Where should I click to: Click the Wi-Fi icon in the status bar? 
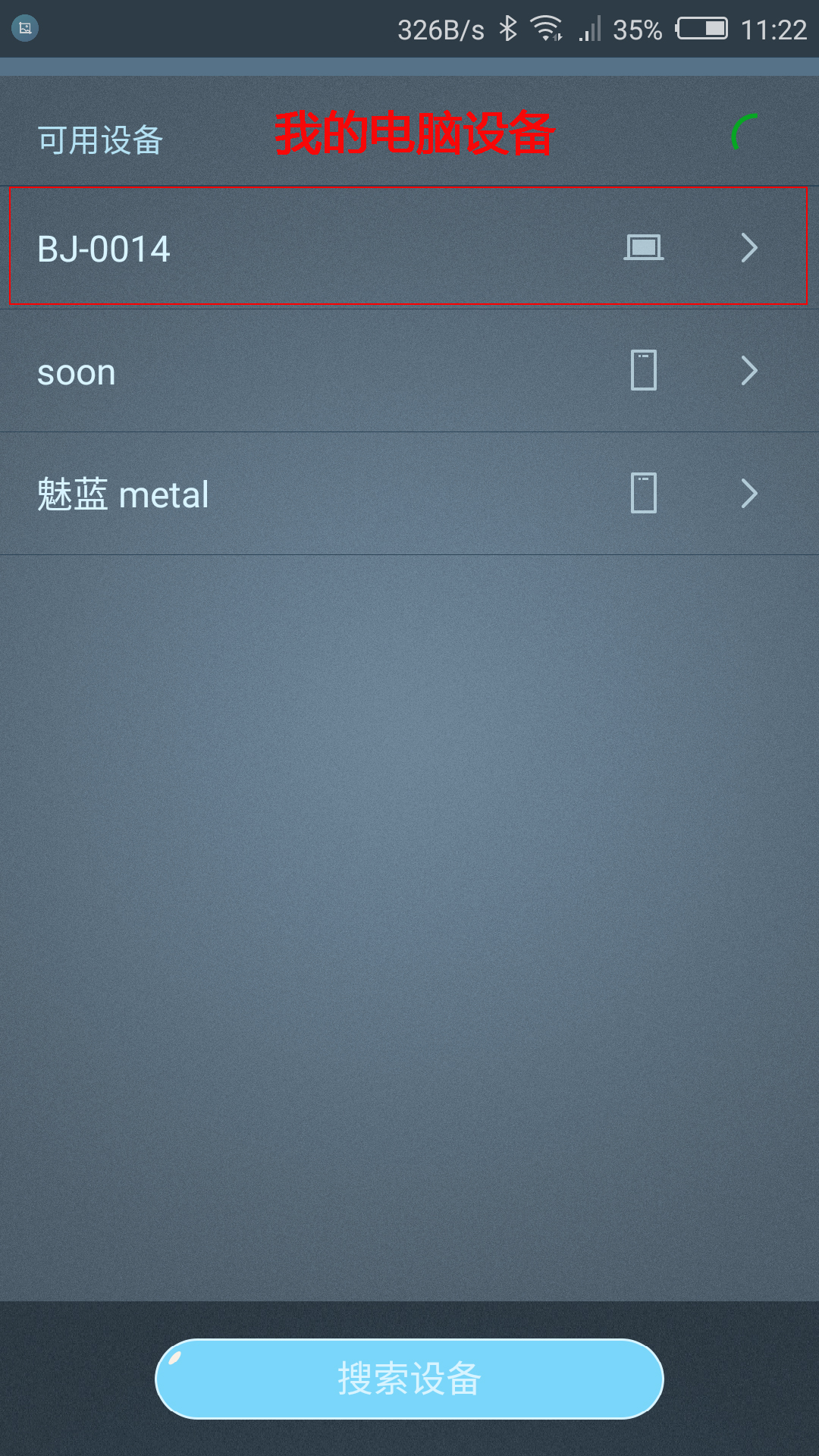click(544, 27)
